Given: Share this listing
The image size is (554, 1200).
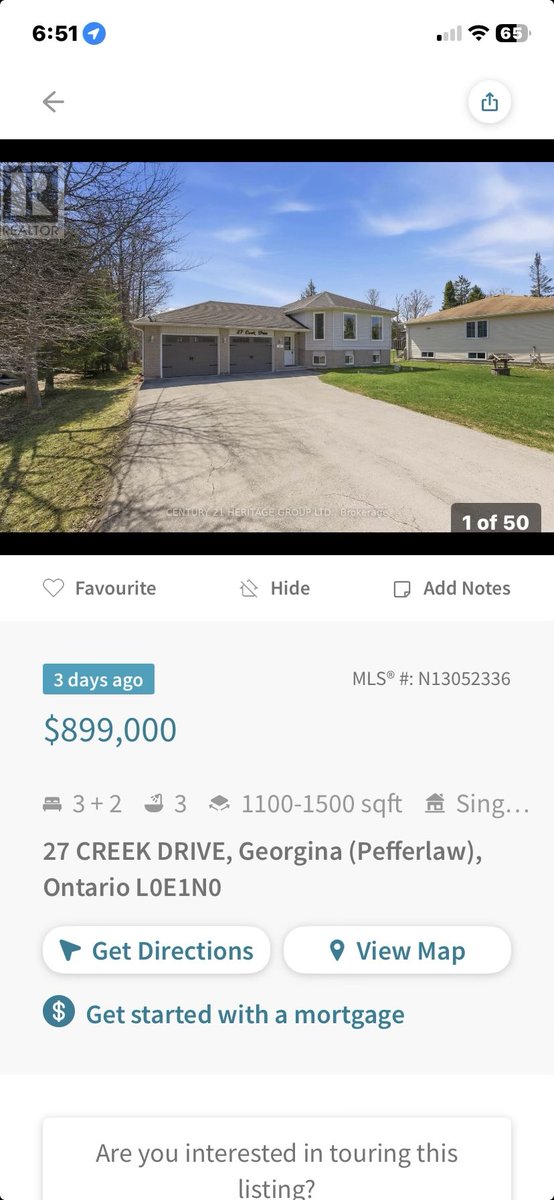Looking at the screenshot, I should 489,101.
